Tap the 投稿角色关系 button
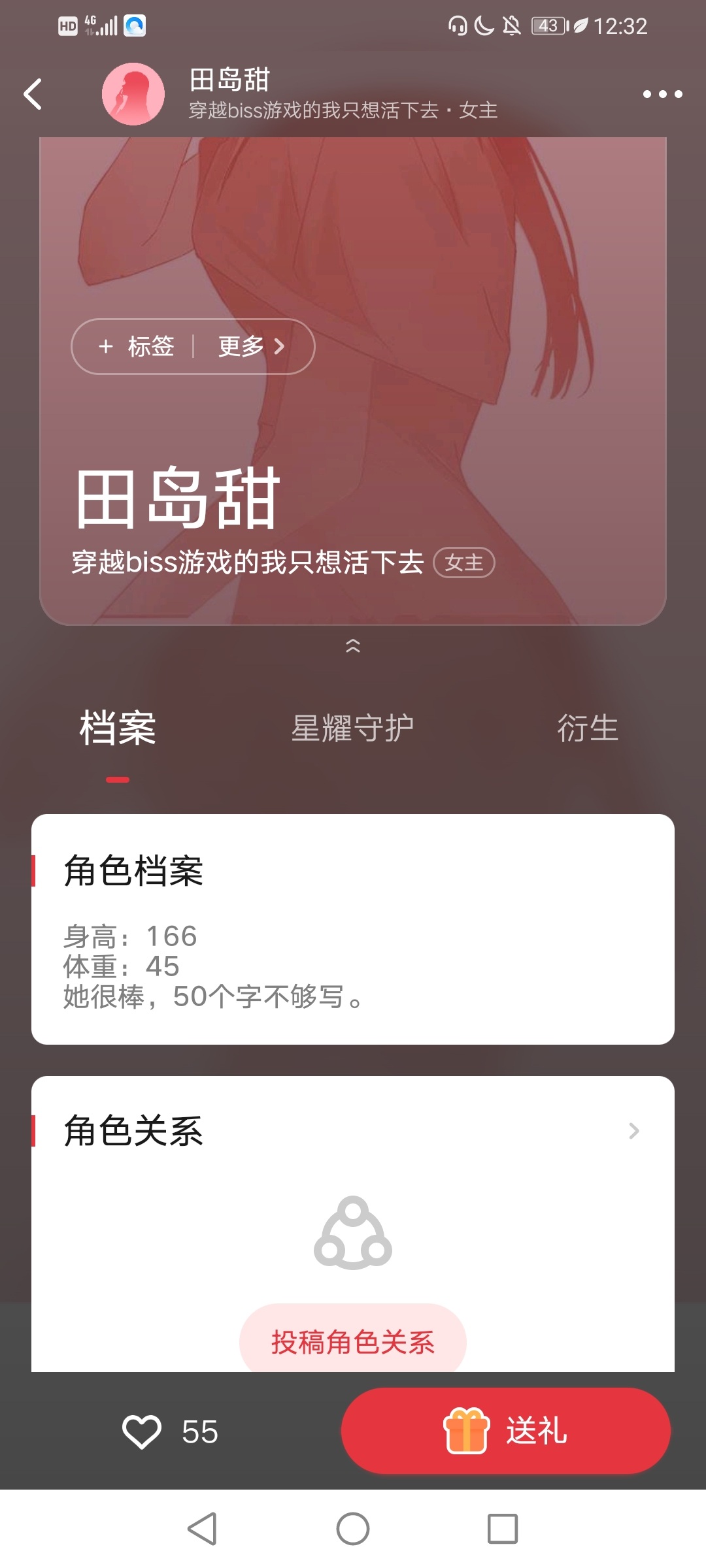Image resolution: width=706 pixels, height=1568 pixels. 353,1342
